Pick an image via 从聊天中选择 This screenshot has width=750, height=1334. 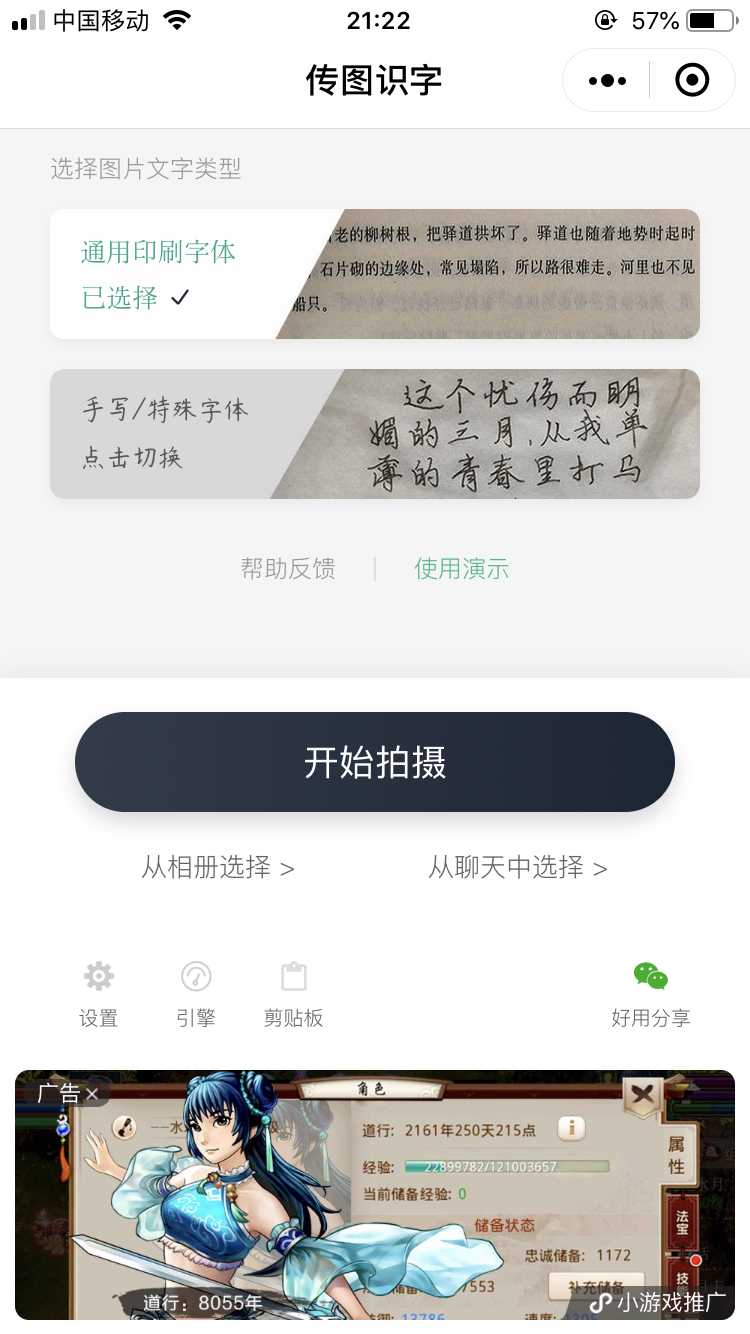517,867
